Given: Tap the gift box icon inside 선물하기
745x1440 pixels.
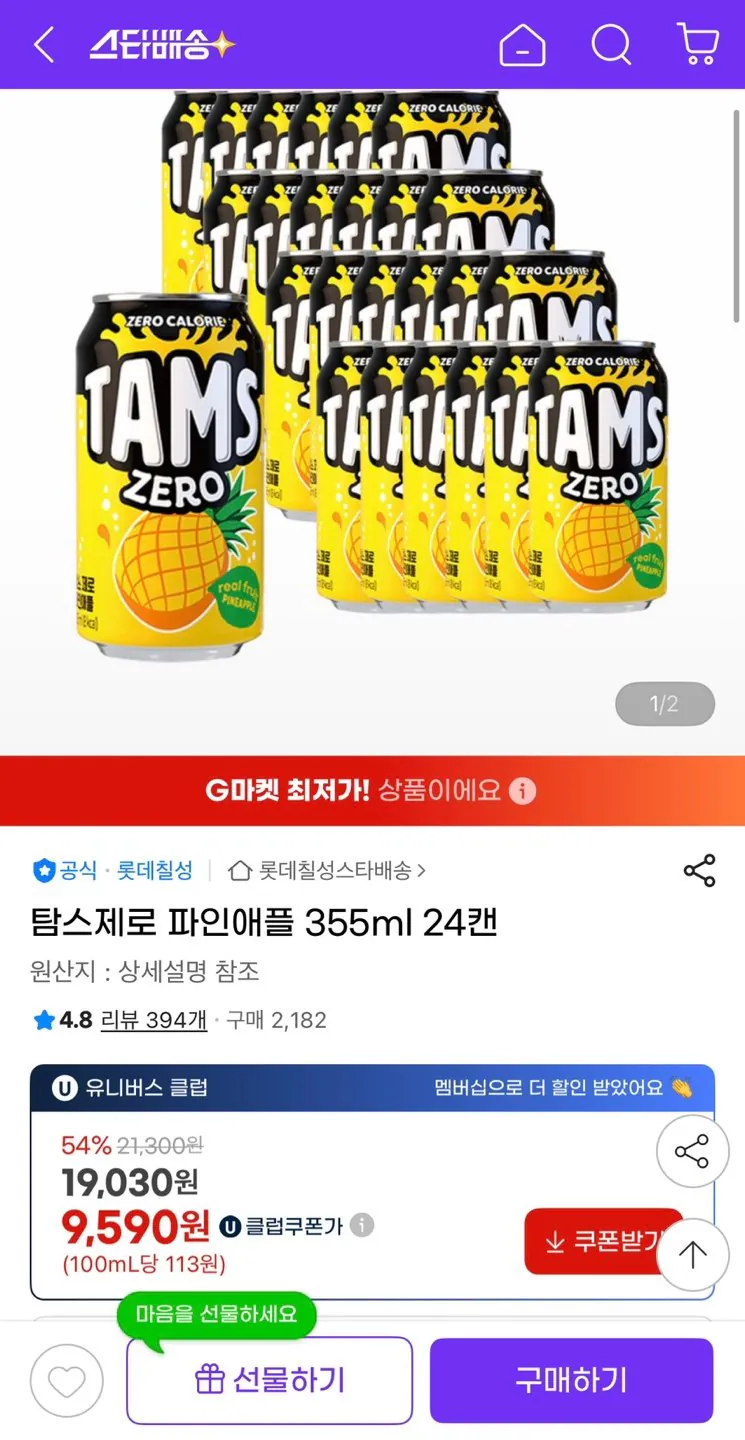Looking at the screenshot, I should [x=207, y=1379].
